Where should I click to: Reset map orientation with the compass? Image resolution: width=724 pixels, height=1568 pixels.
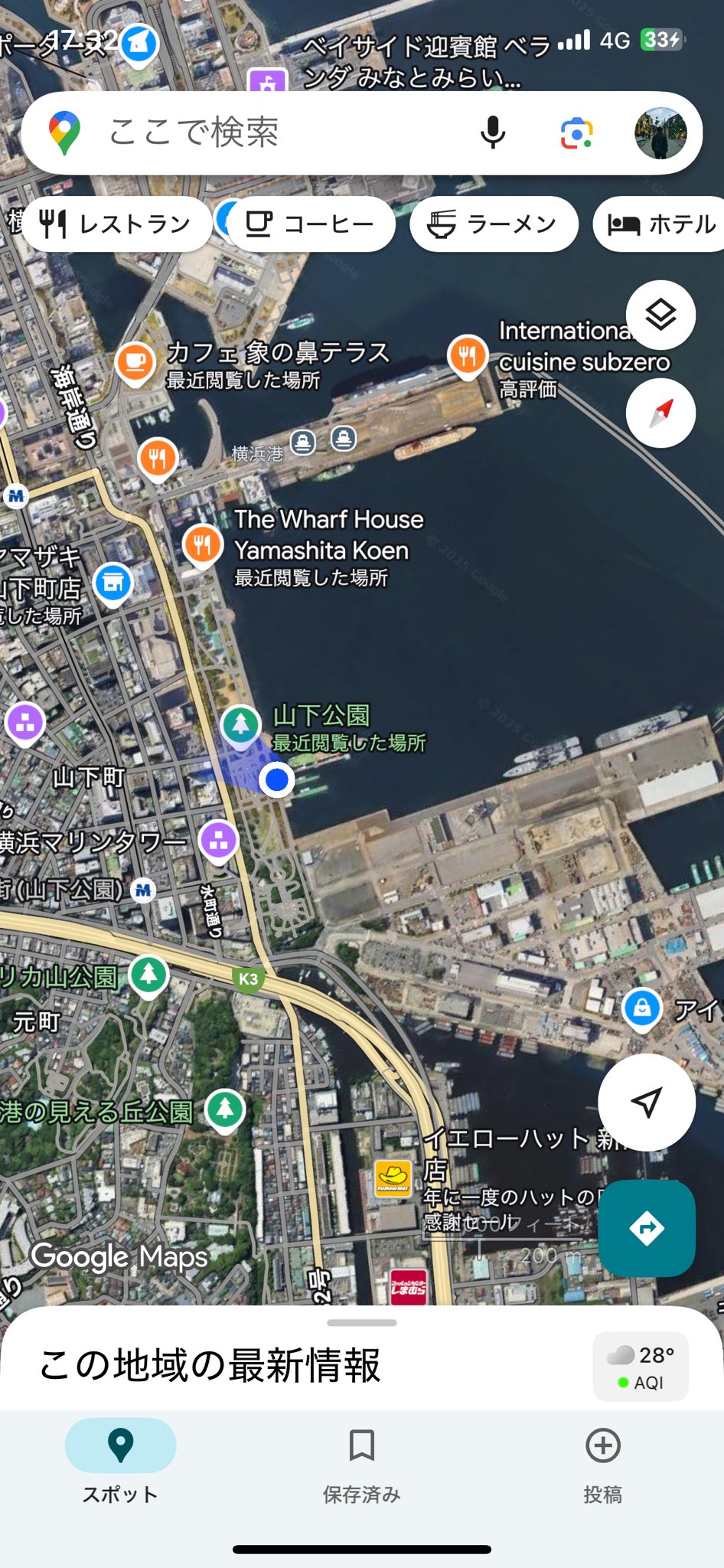point(660,413)
